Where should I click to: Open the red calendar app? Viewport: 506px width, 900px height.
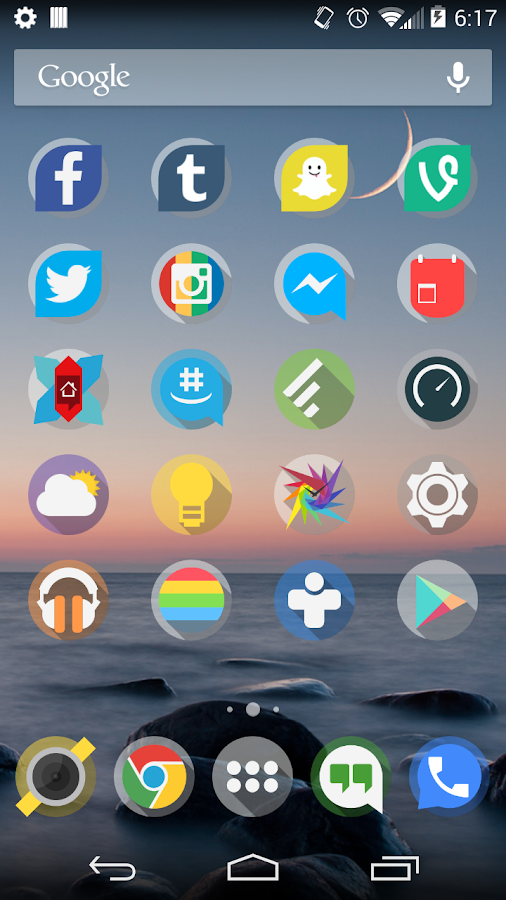pyautogui.click(x=437, y=284)
